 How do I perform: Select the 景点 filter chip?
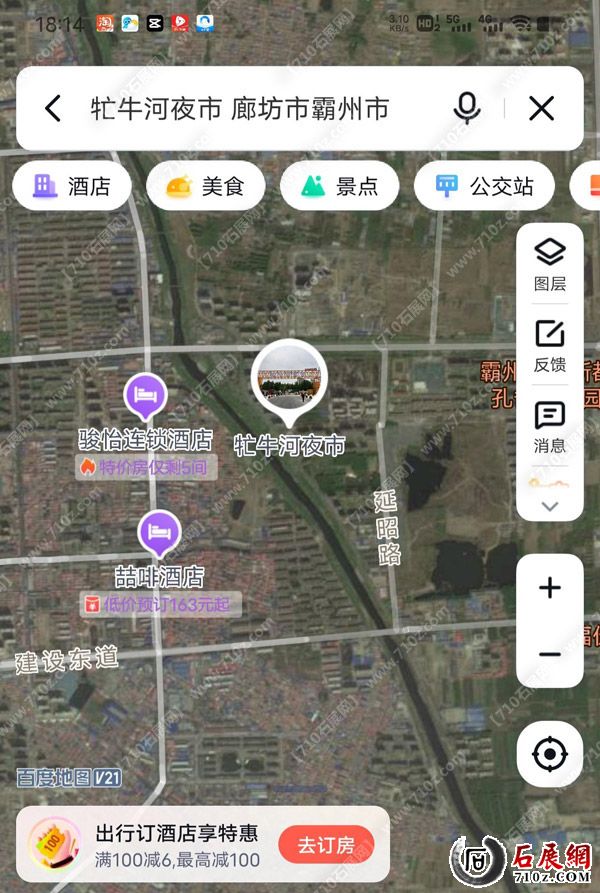[x=340, y=186]
